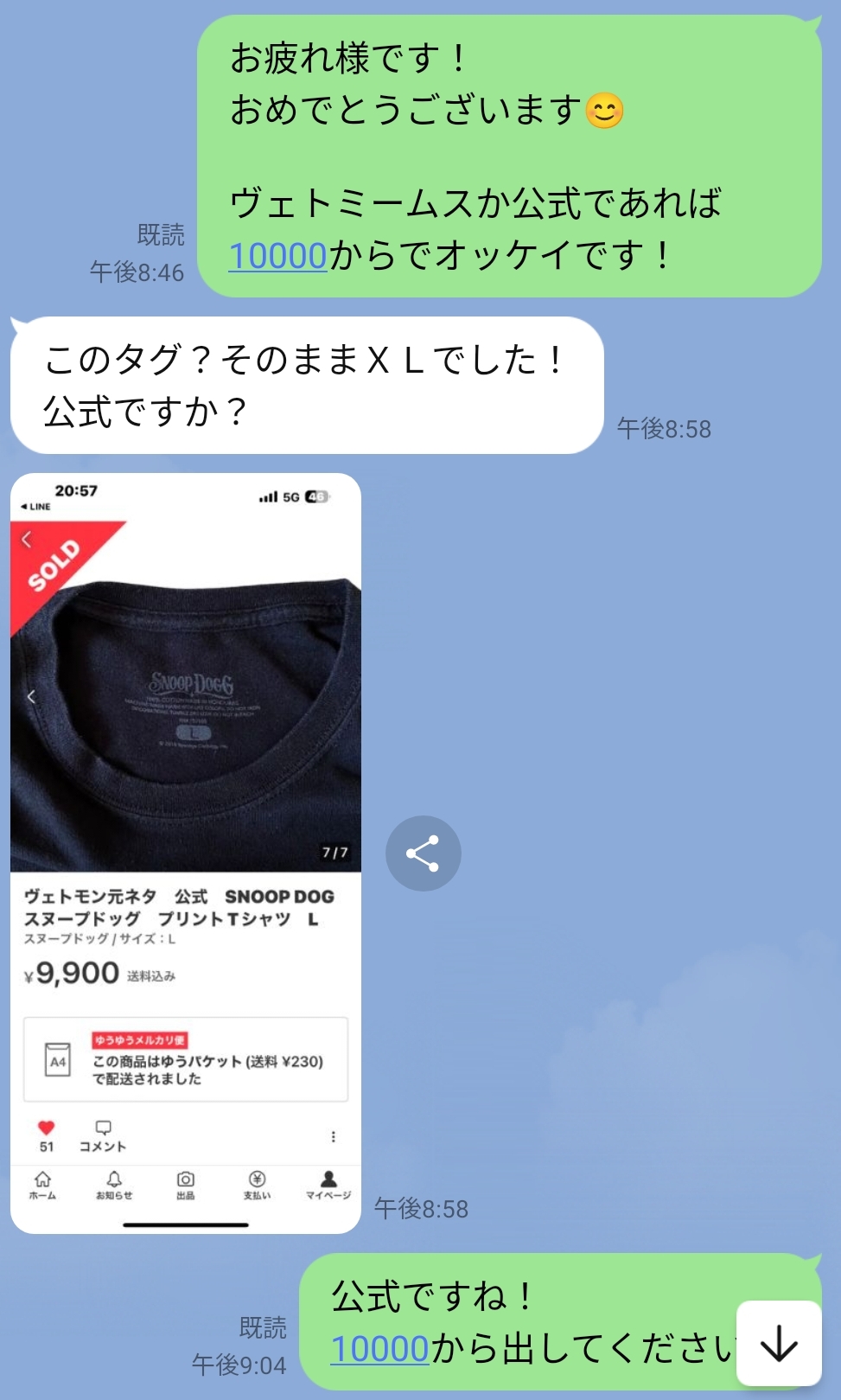Tap the 10000 link in the 8:46 message
Image resolution: width=841 pixels, height=1400 pixels.
(x=277, y=256)
